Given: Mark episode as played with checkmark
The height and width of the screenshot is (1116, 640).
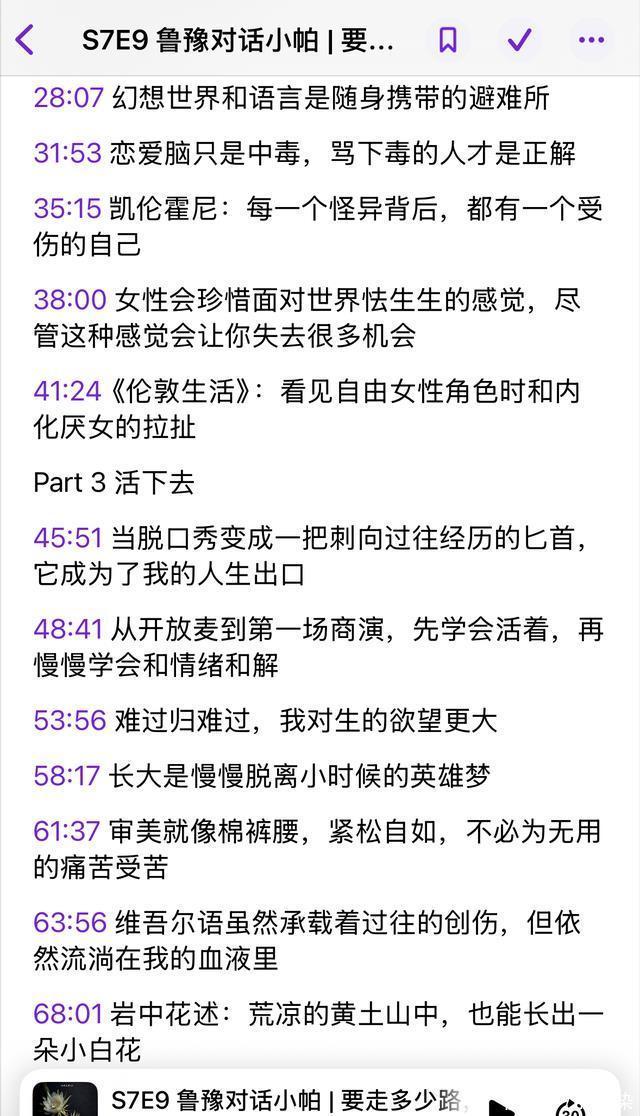Looking at the screenshot, I should coord(520,40).
